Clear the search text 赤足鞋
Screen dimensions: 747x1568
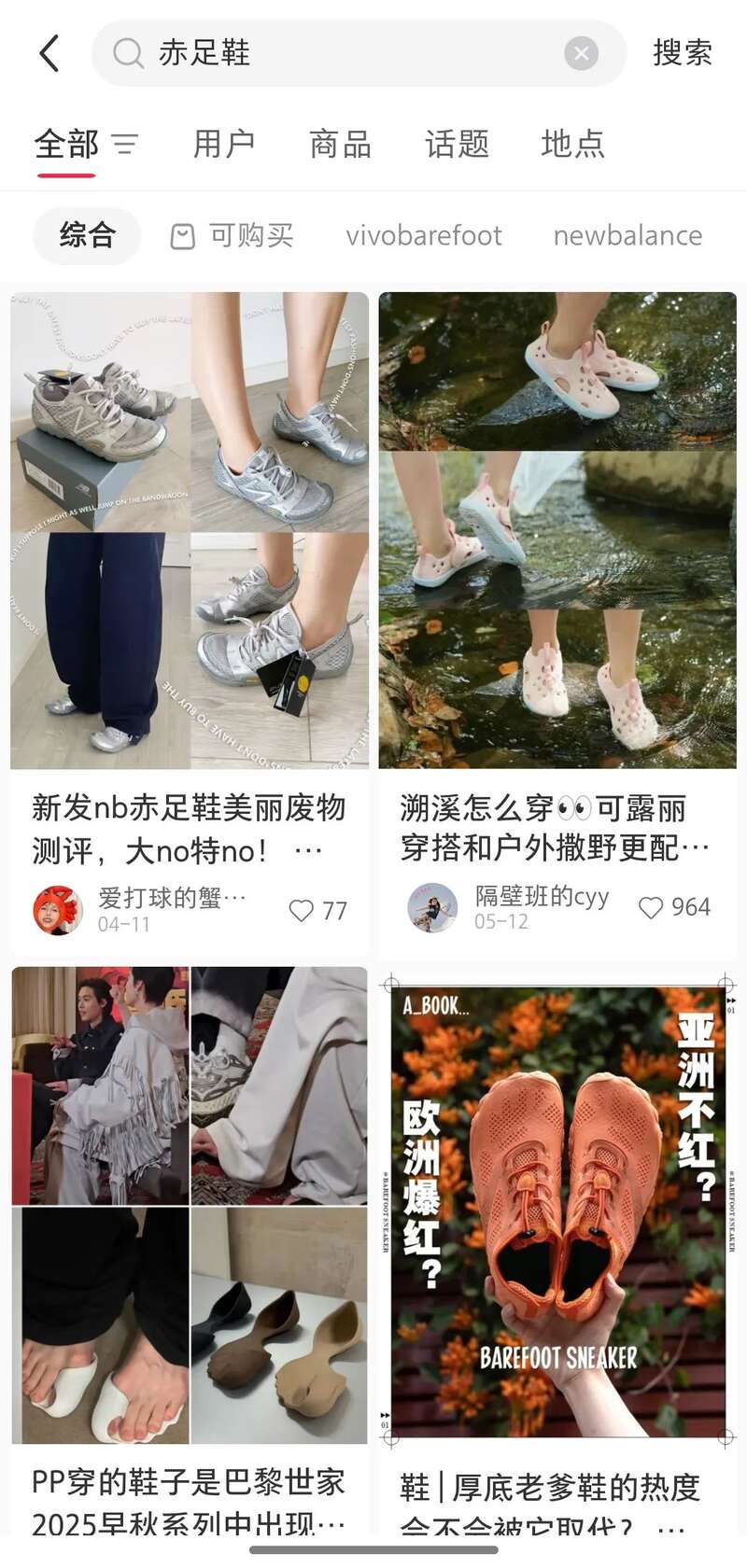coord(581,53)
